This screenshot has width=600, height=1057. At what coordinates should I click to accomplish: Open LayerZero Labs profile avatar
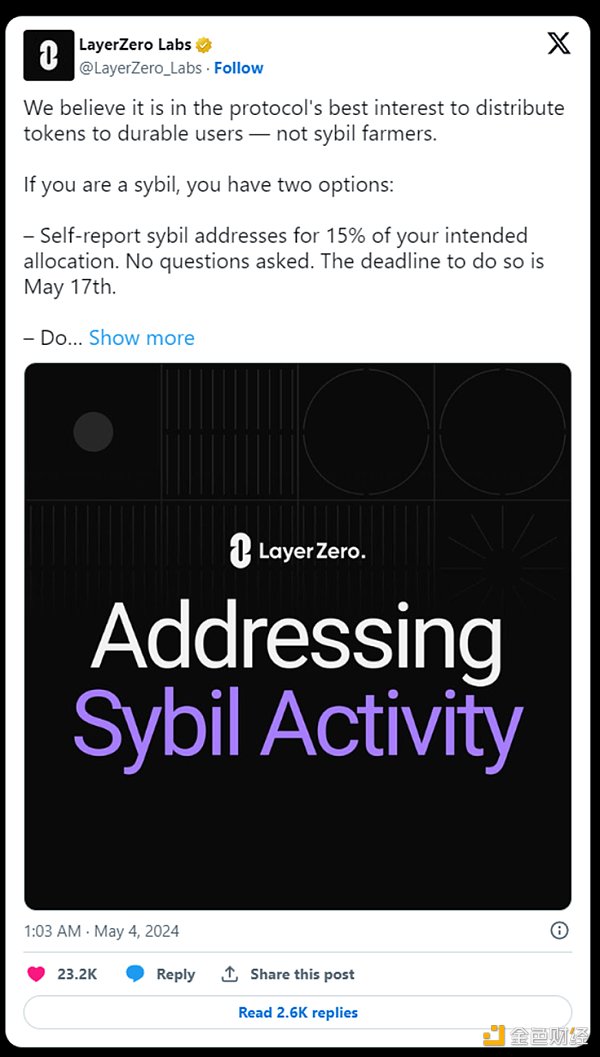click(x=48, y=56)
